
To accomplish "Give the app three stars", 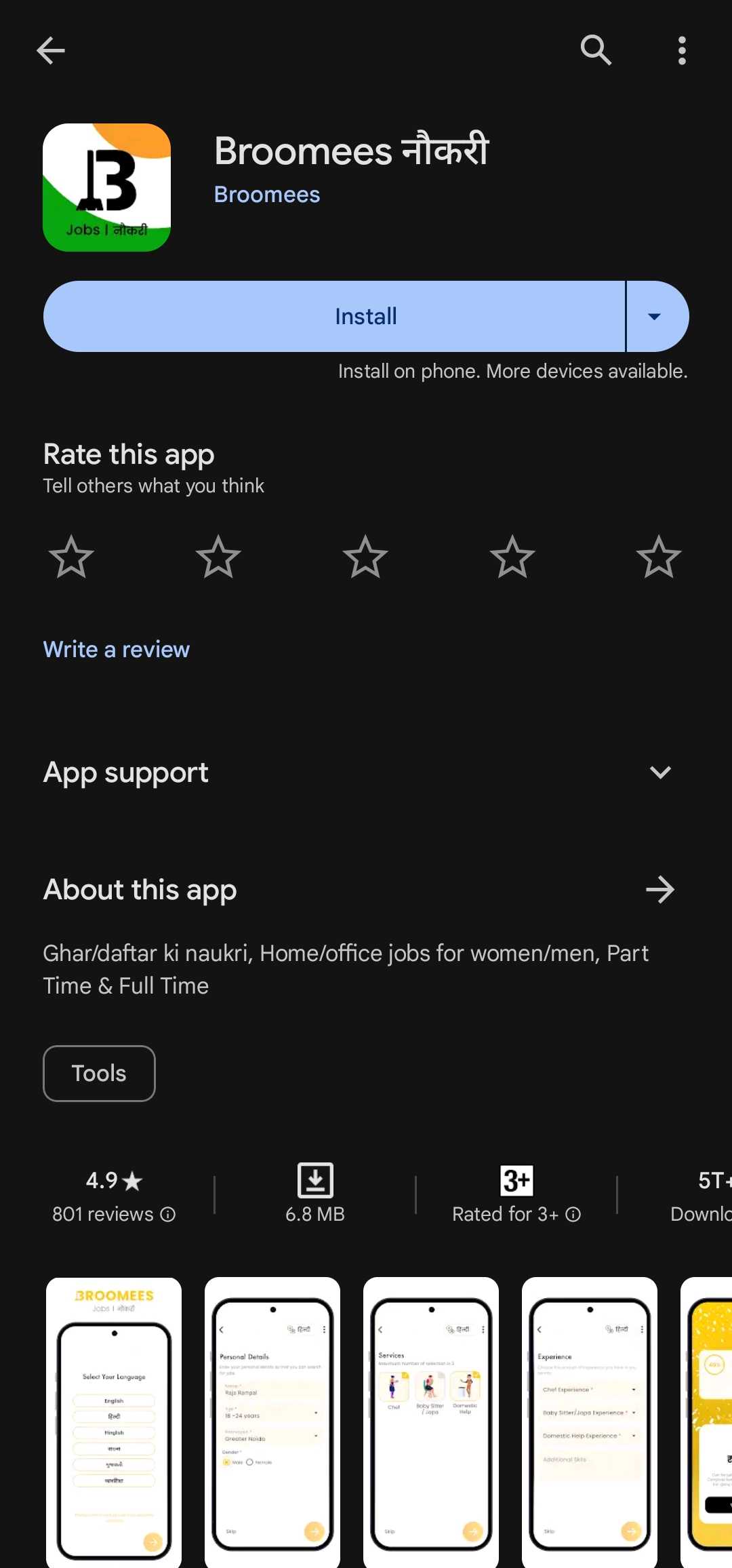I will [x=365, y=557].
